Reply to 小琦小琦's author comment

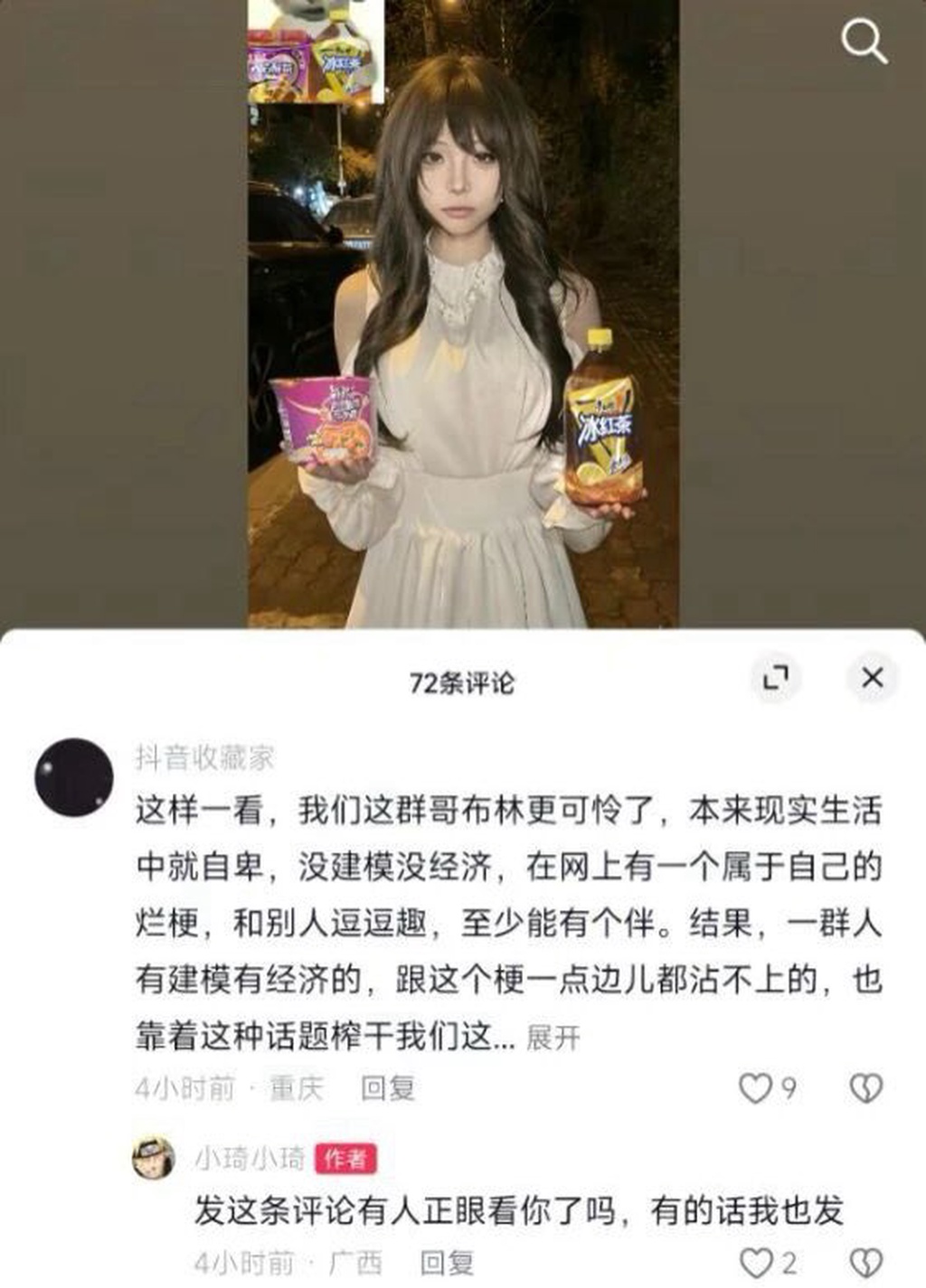click(447, 1262)
